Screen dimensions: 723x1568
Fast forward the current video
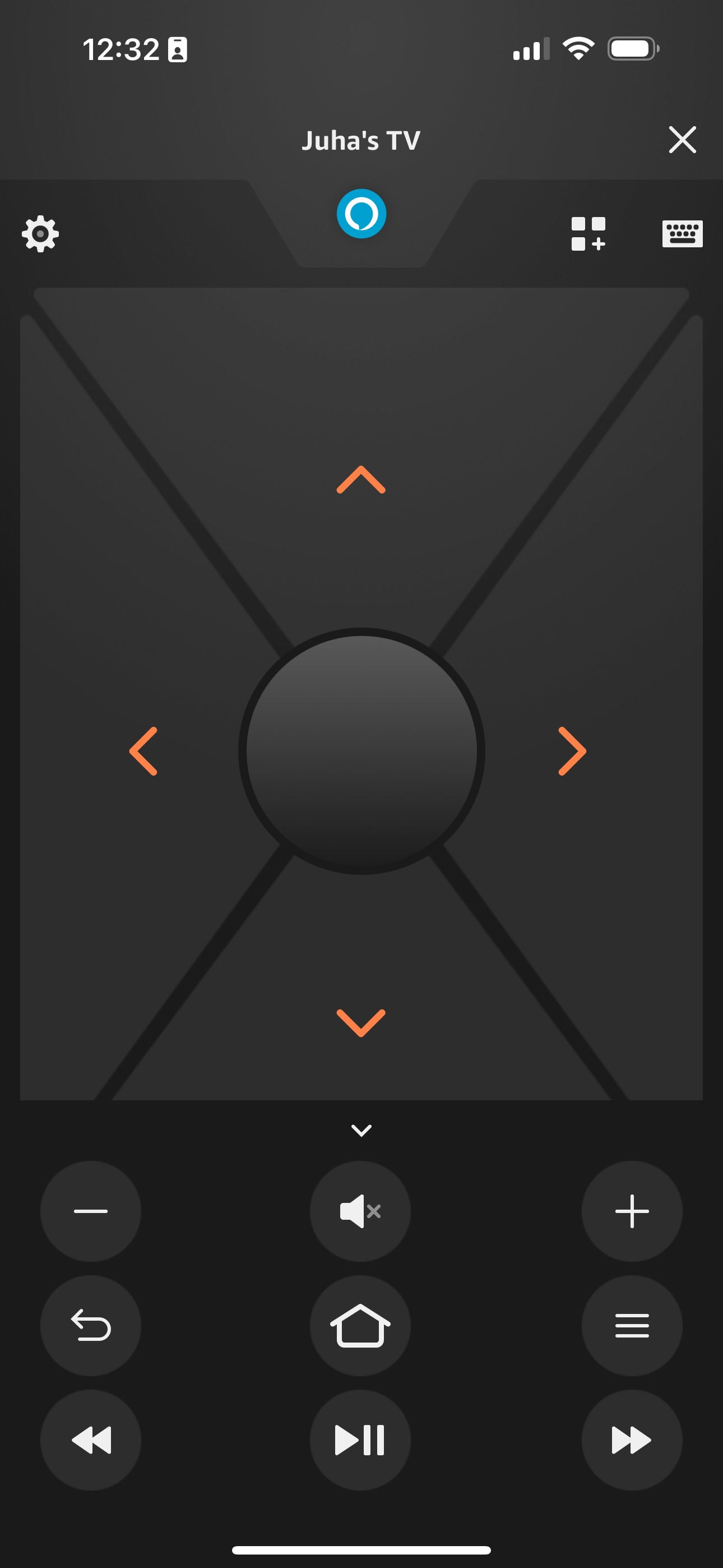pyautogui.click(x=632, y=1440)
